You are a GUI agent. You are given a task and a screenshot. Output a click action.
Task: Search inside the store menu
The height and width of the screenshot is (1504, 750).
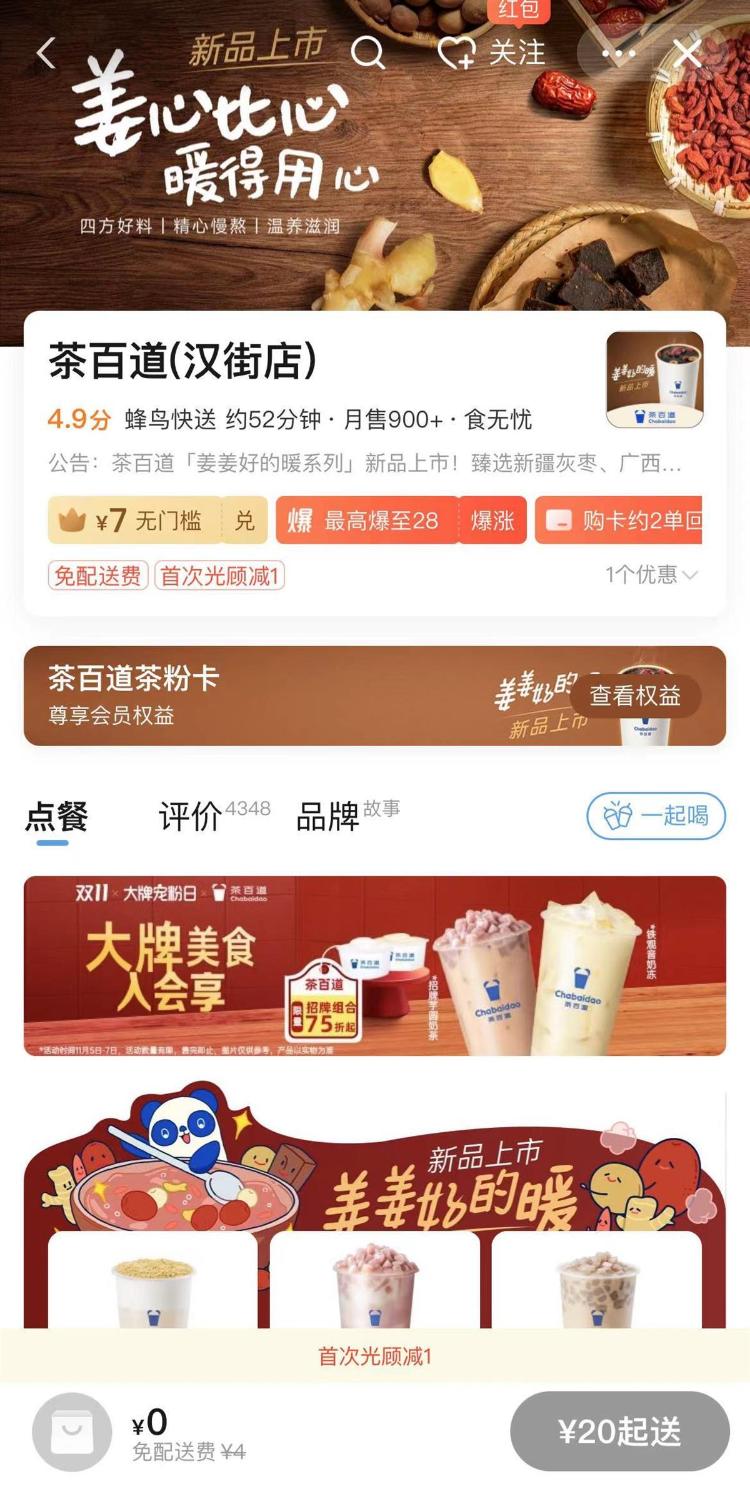[x=367, y=53]
